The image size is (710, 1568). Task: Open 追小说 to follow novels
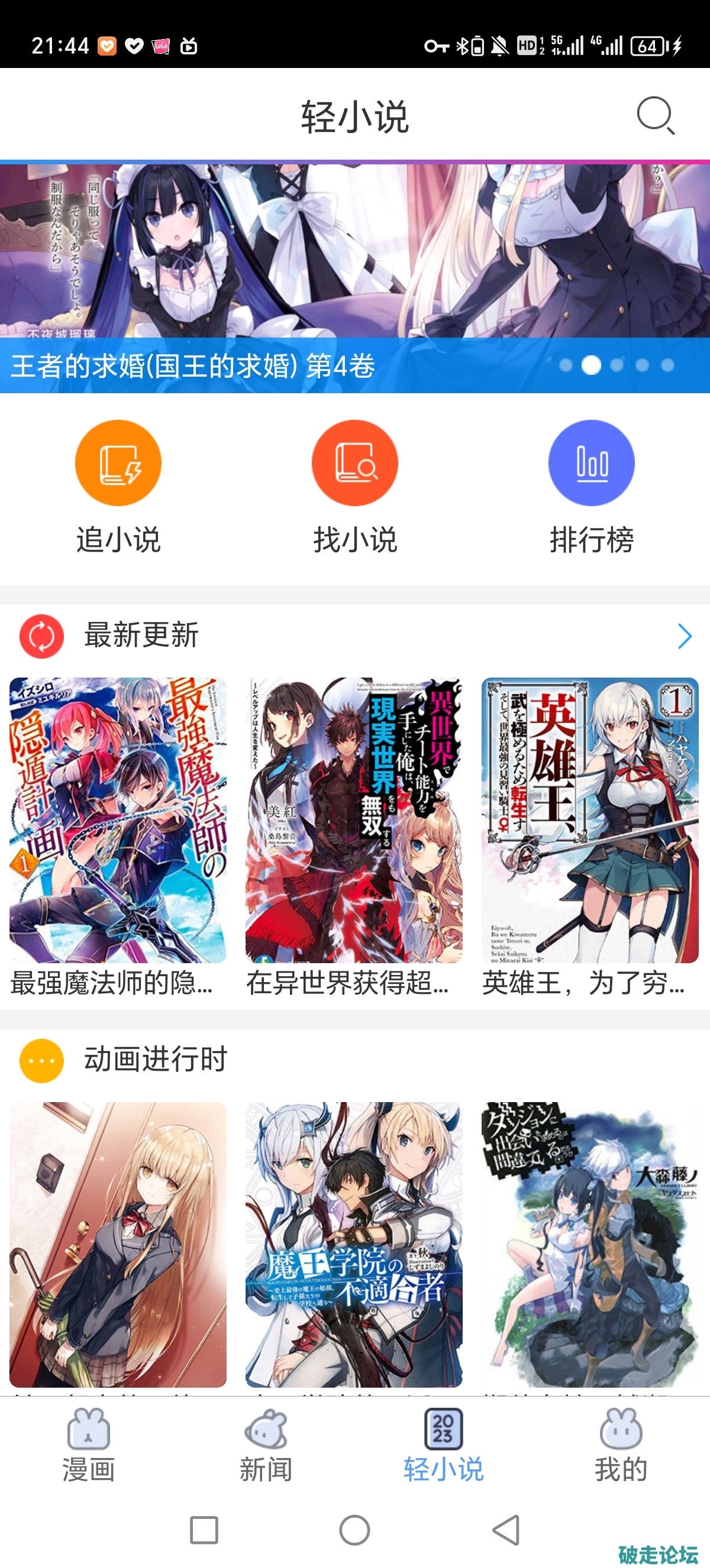pyautogui.click(x=118, y=487)
